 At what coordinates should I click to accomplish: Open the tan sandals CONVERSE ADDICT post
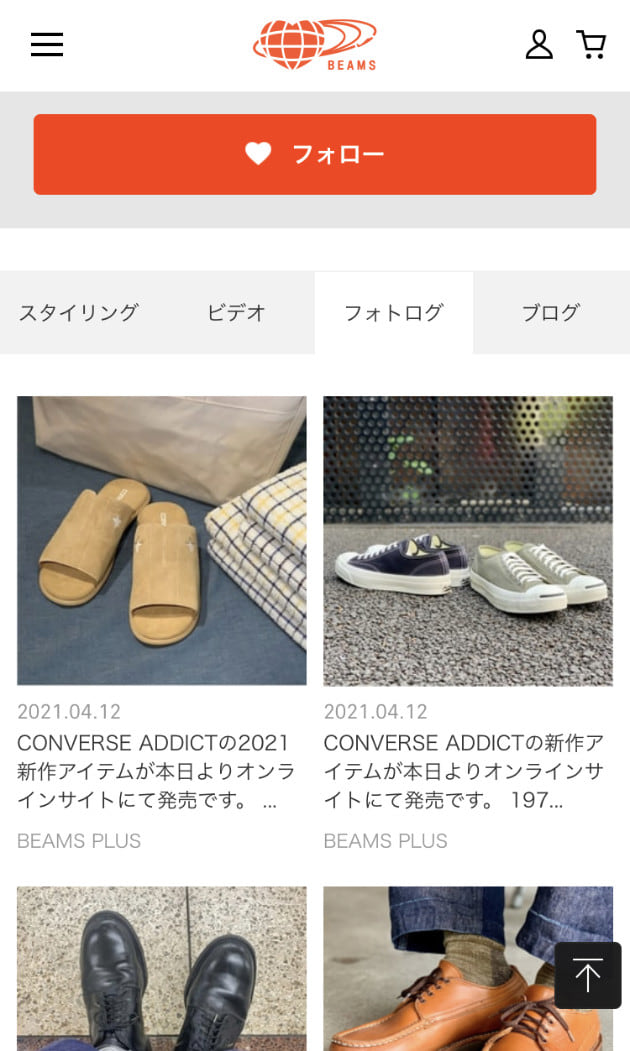tap(162, 540)
